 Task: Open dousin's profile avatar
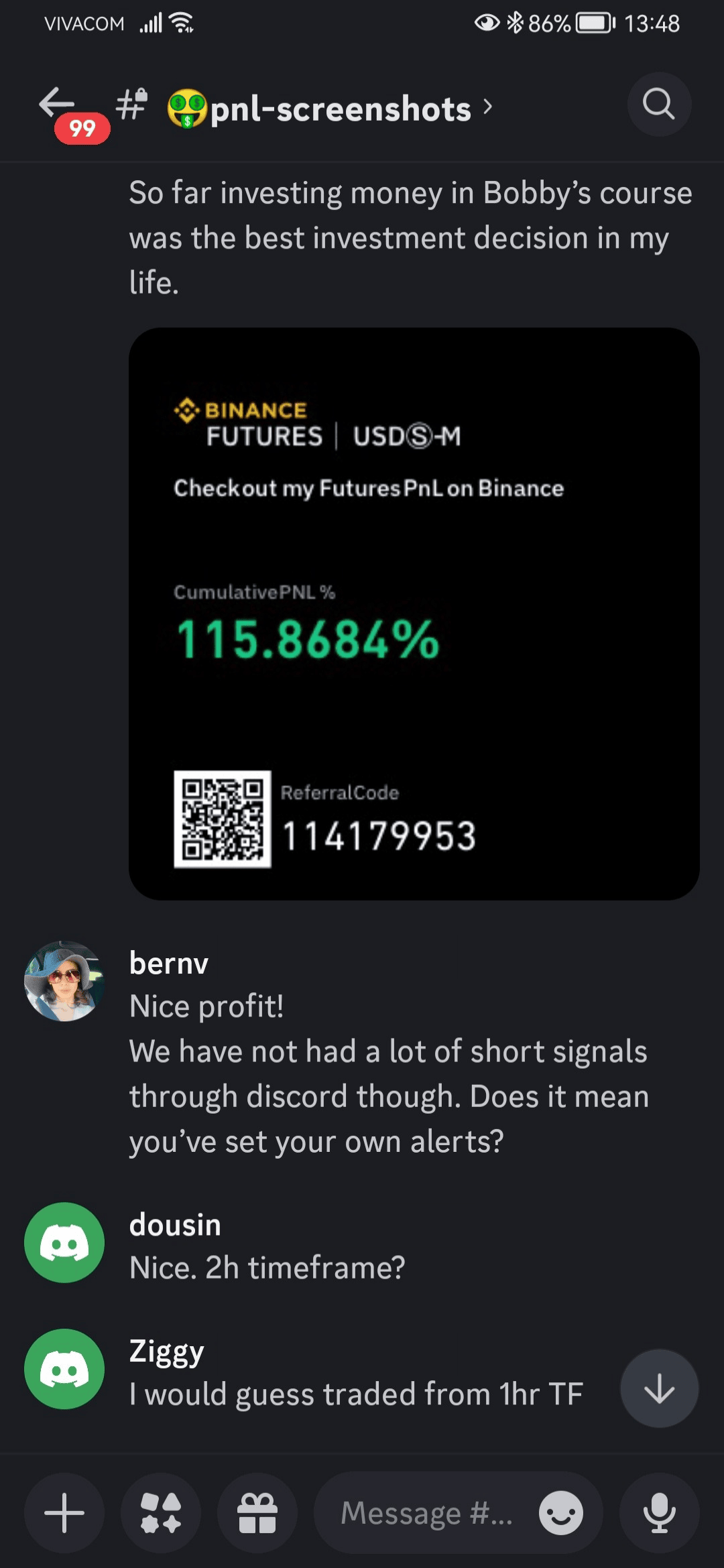click(64, 1242)
